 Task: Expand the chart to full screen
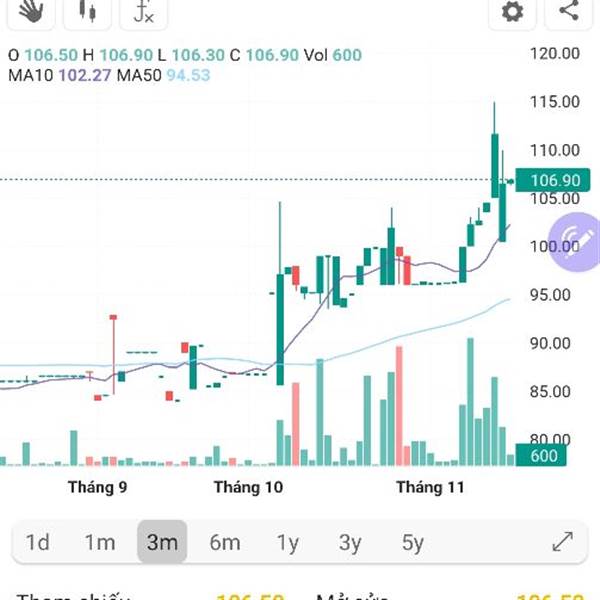click(x=563, y=541)
